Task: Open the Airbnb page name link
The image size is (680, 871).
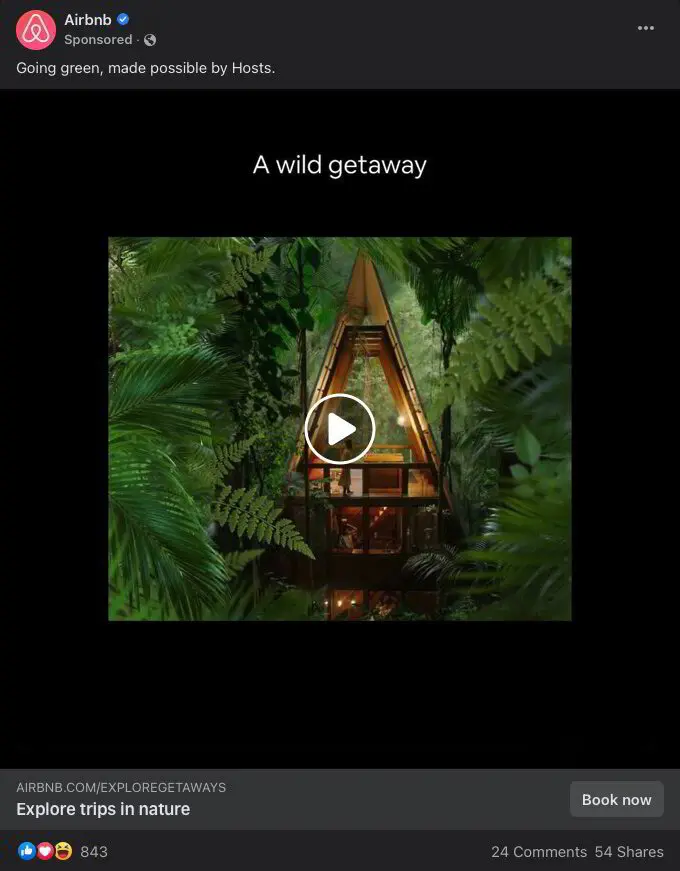Action: (88, 19)
